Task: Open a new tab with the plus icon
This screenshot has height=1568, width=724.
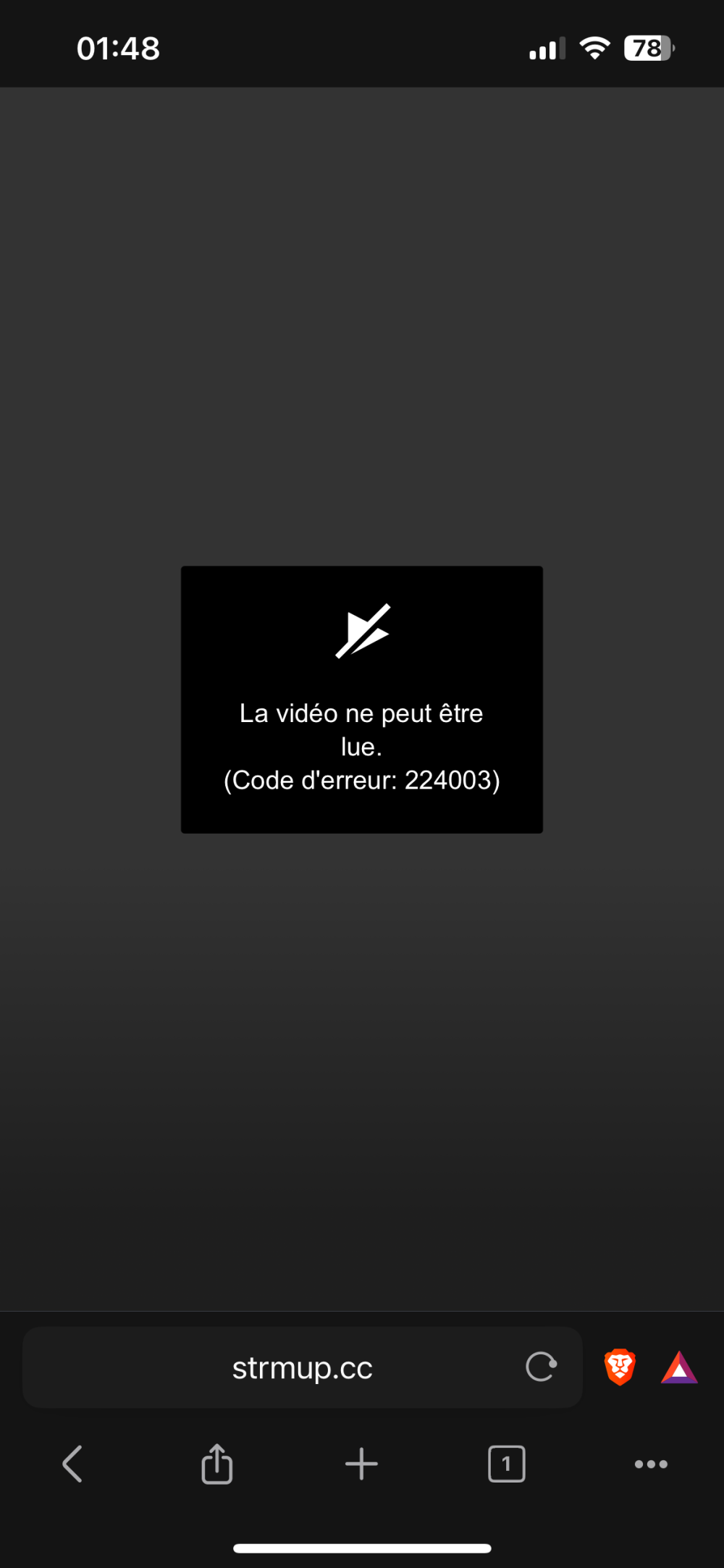Action: click(x=361, y=1464)
